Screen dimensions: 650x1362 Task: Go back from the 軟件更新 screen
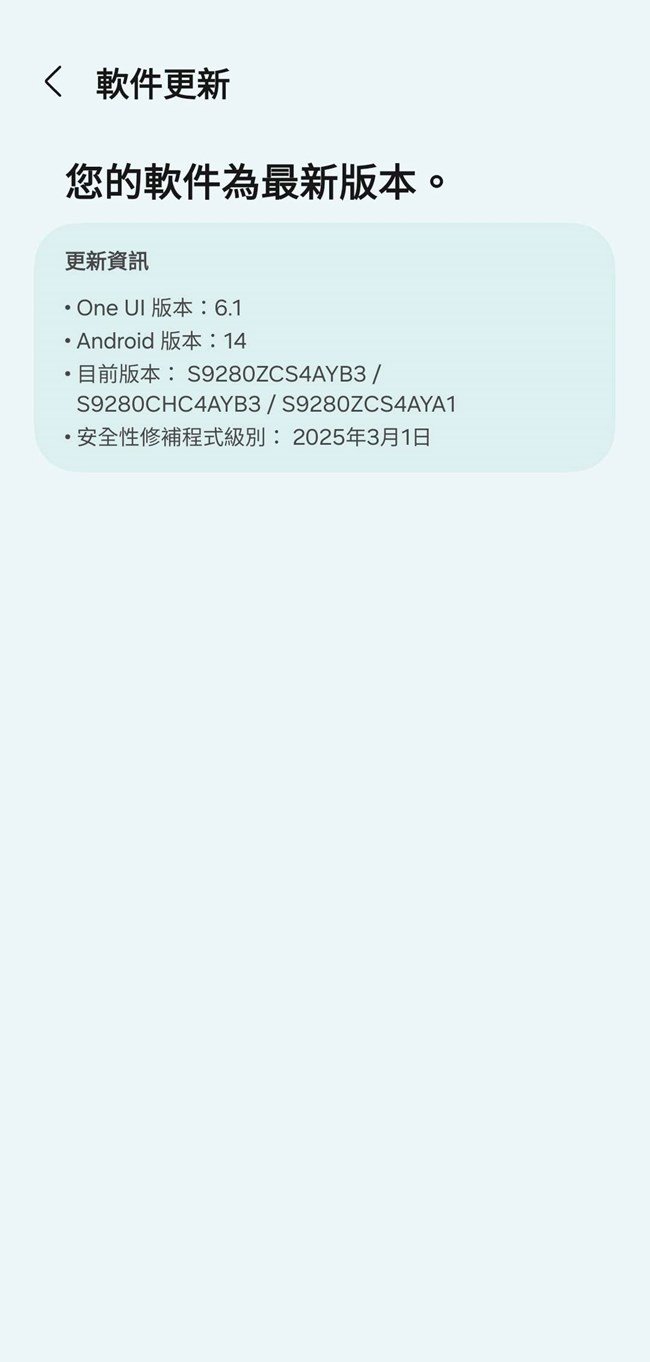click(x=54, y=83)
